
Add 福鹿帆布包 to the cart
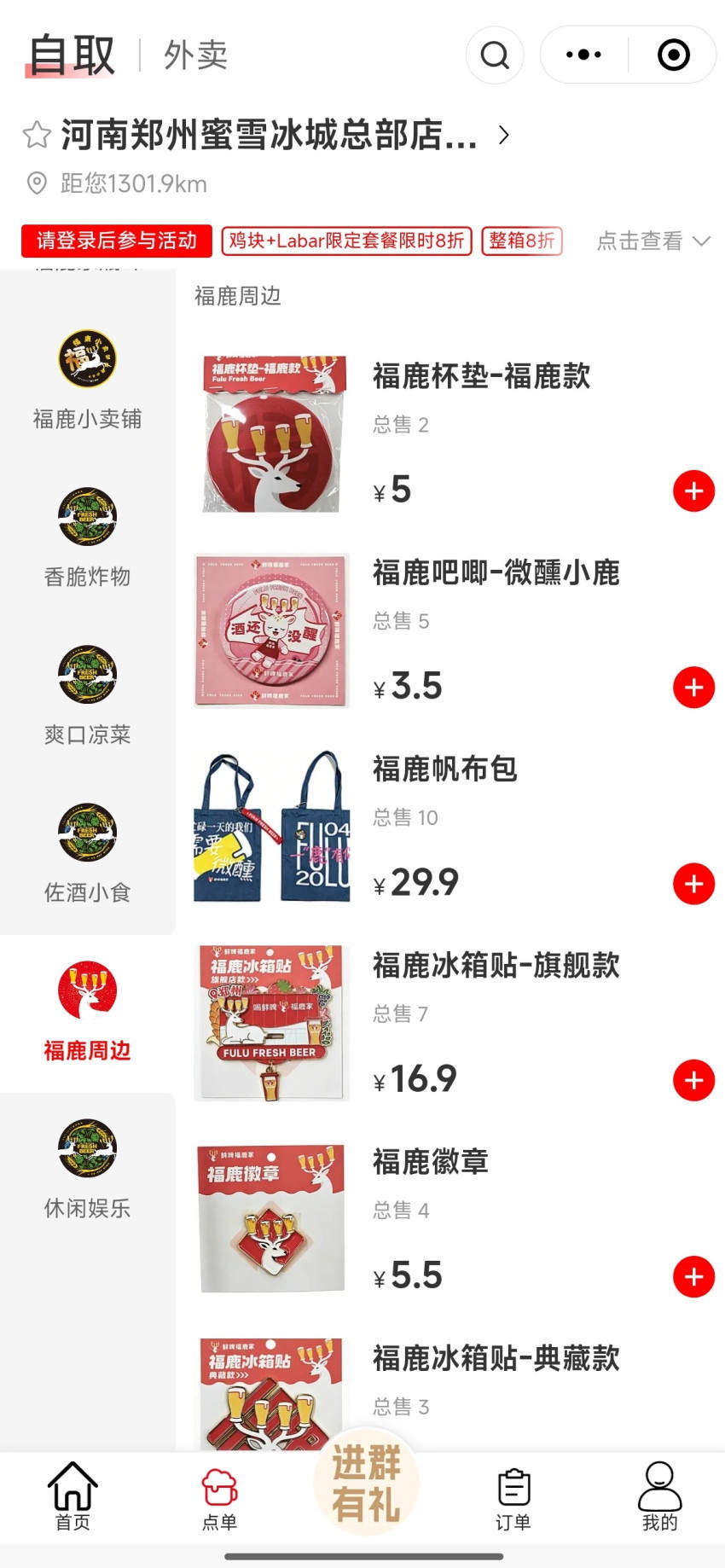click(x=693, y=884)
